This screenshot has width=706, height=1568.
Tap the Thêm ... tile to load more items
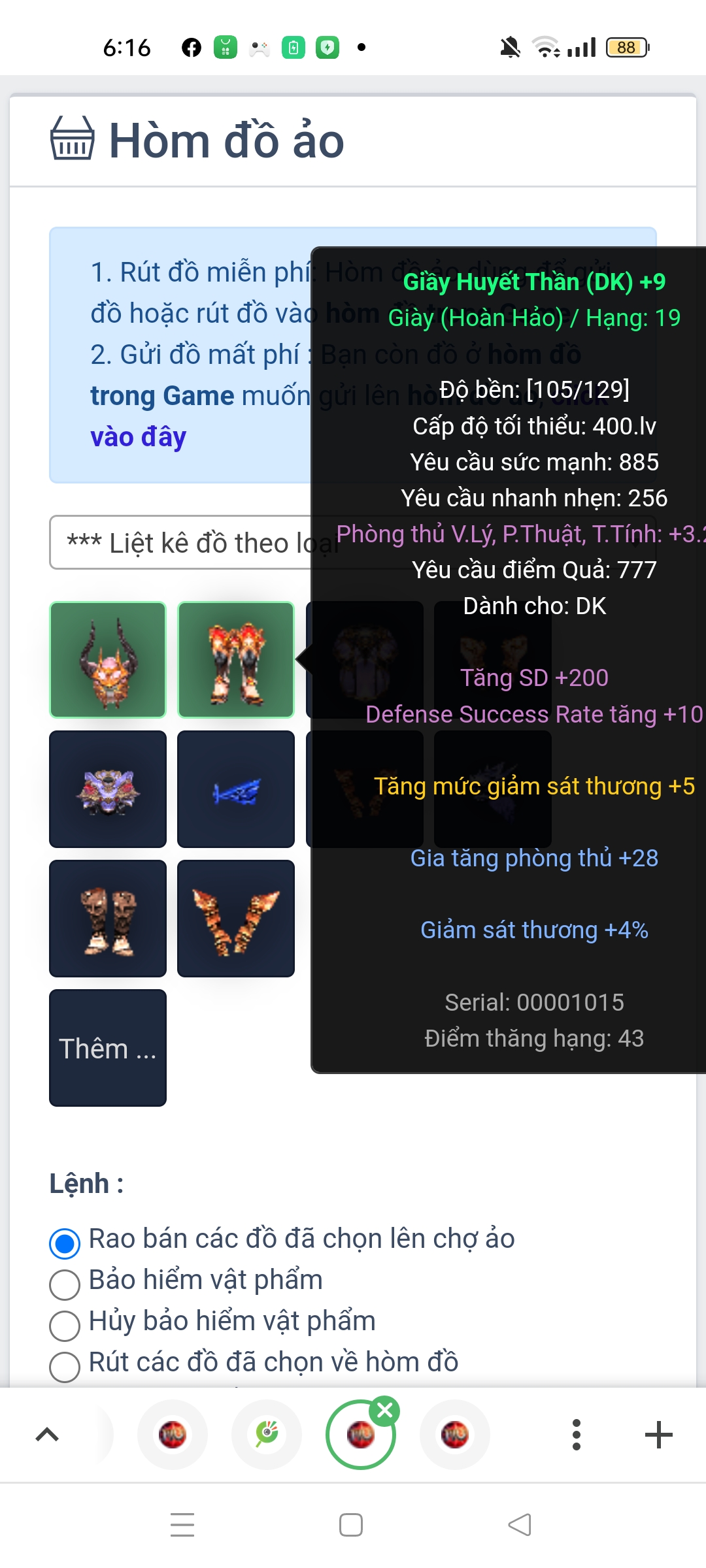tap(108, 1048)
